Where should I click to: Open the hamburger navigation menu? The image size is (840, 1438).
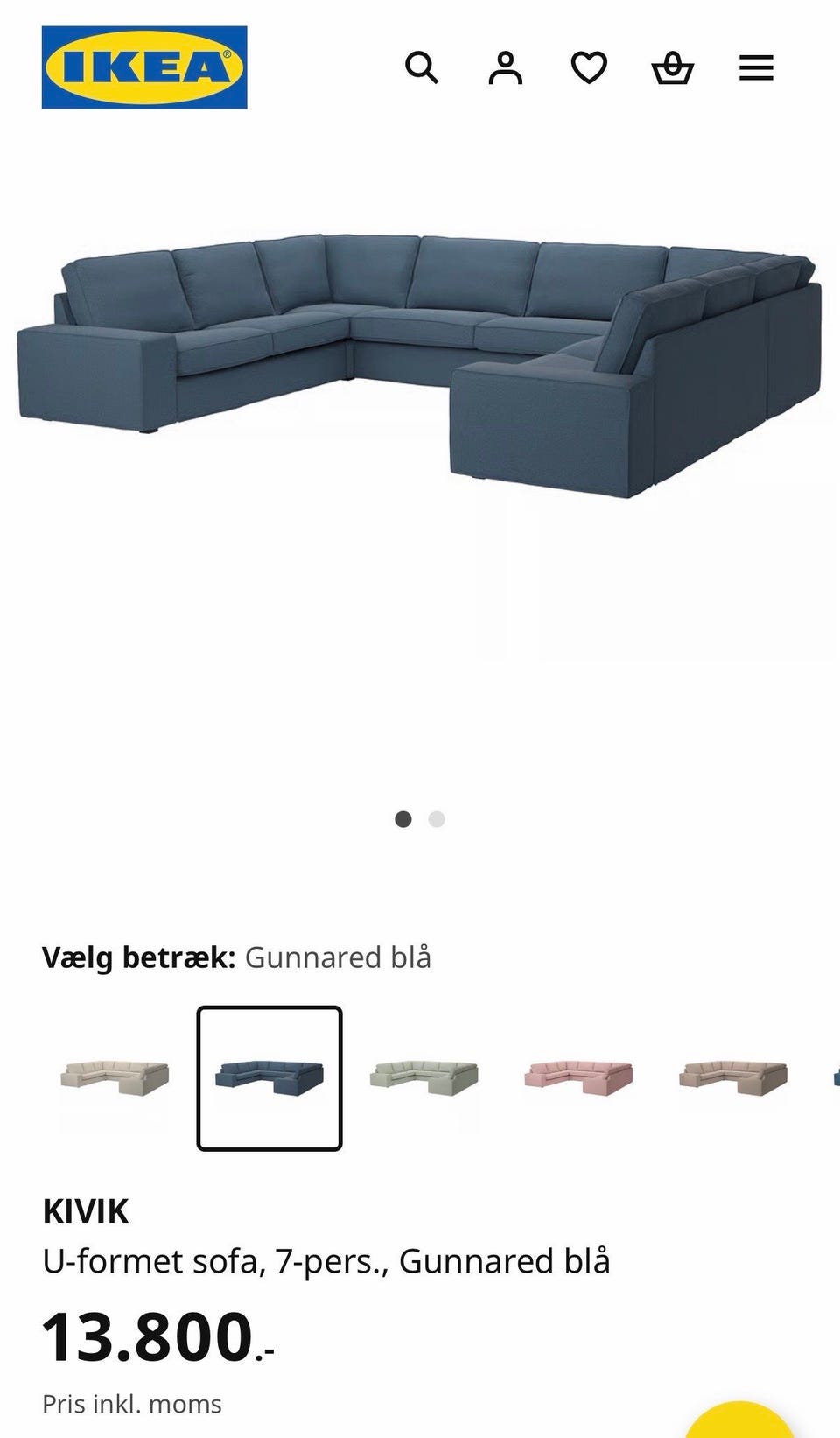756,67
